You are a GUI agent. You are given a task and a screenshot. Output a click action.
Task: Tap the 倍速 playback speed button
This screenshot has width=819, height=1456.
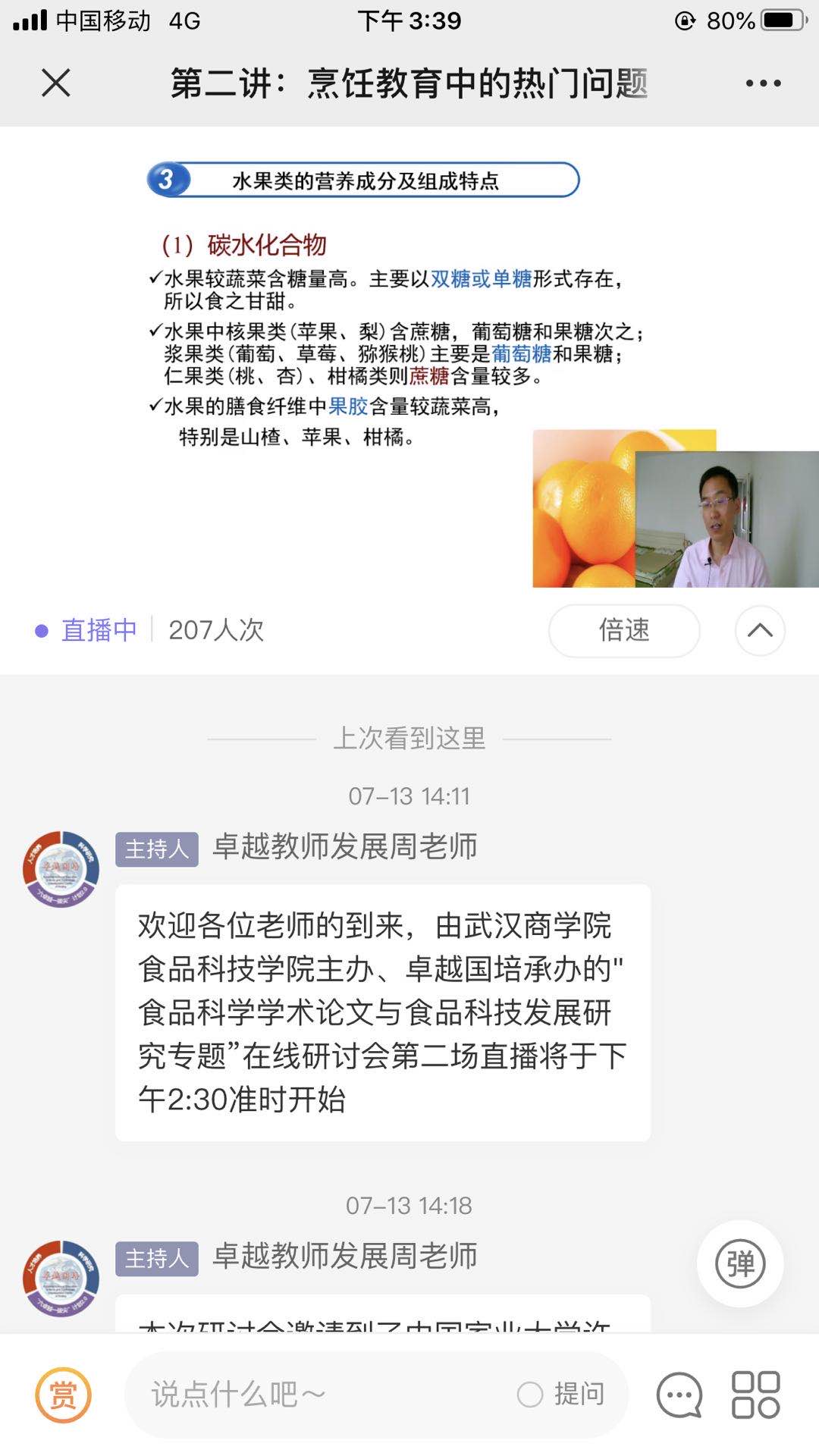623,630
